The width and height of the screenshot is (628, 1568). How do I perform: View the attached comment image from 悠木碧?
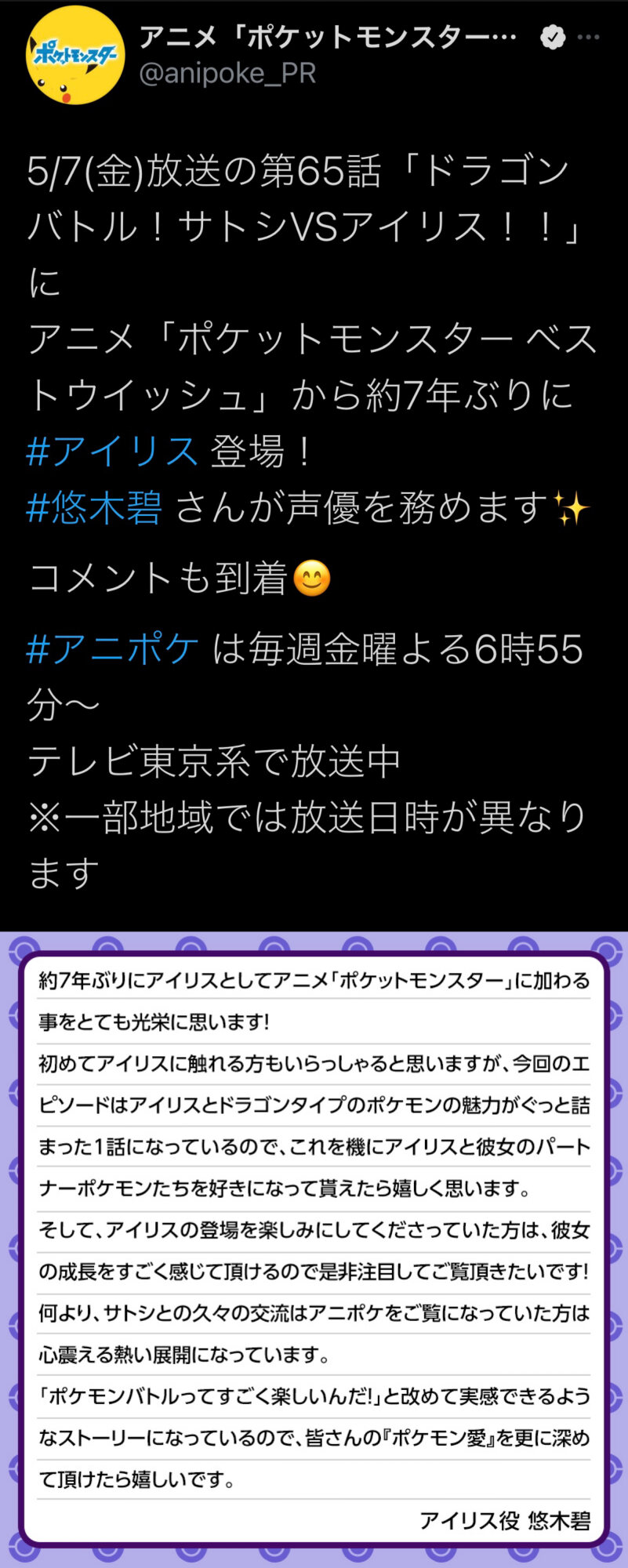(314, 1249)
